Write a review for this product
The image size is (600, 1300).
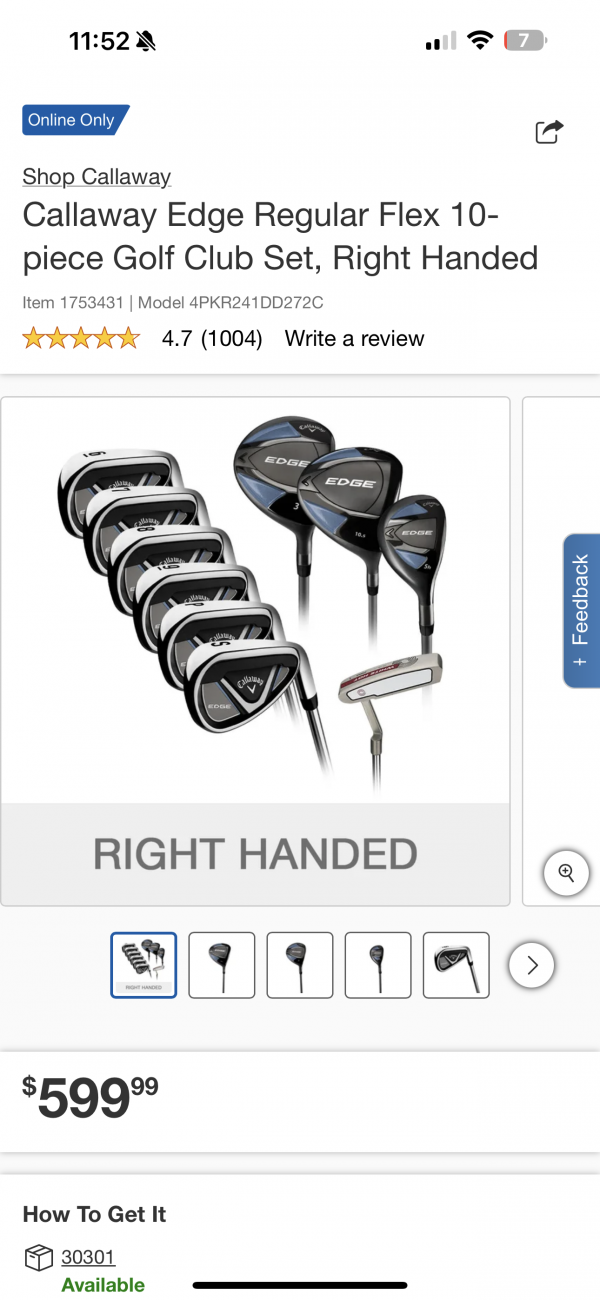(354, 339)
